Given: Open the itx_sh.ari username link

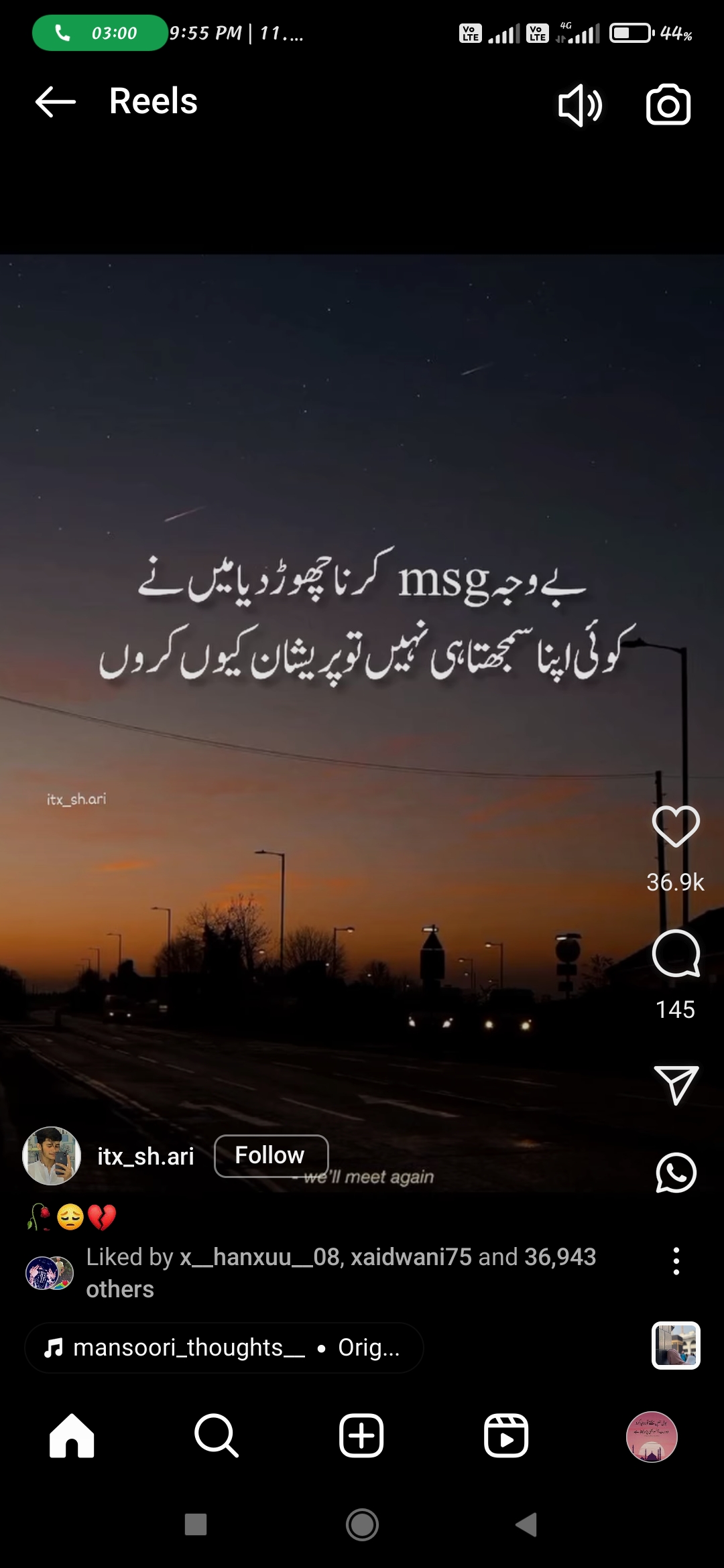Looking at the screenshot, I should 145,1157.
